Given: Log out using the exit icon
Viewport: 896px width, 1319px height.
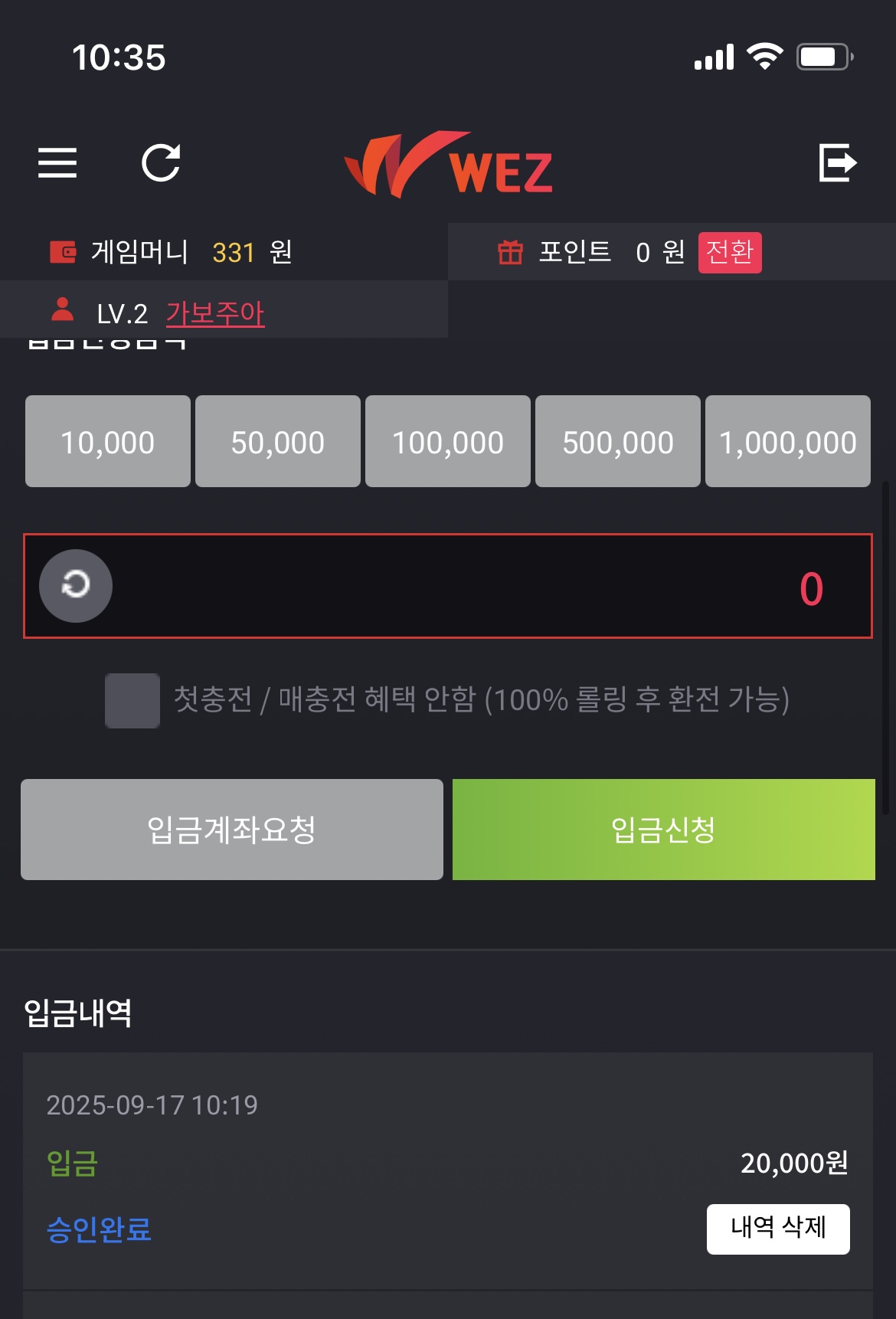Looking at the screenshot, I should [x=837, y=162].
